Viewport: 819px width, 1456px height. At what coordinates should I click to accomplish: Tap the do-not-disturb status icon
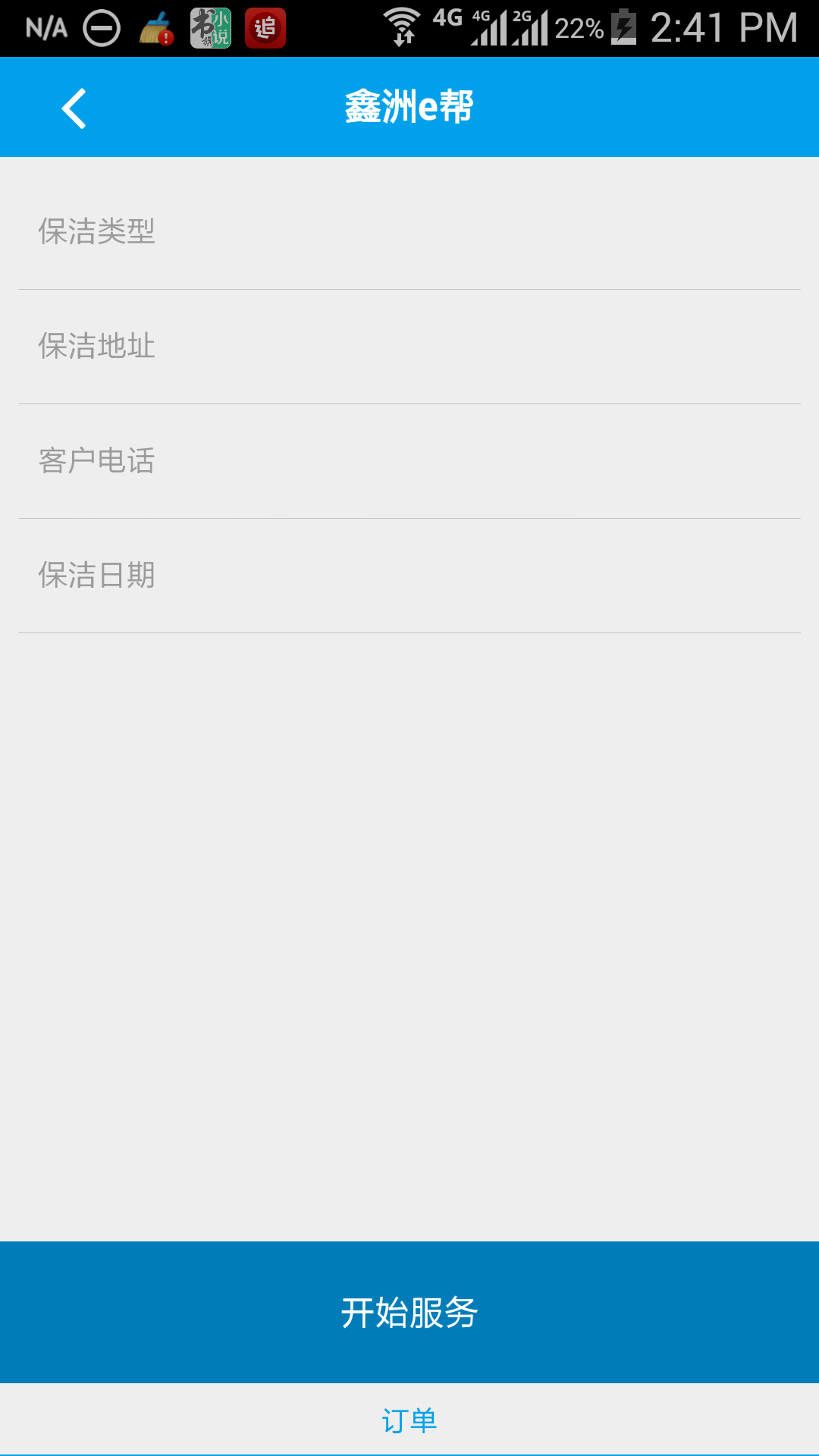point(101,28)
